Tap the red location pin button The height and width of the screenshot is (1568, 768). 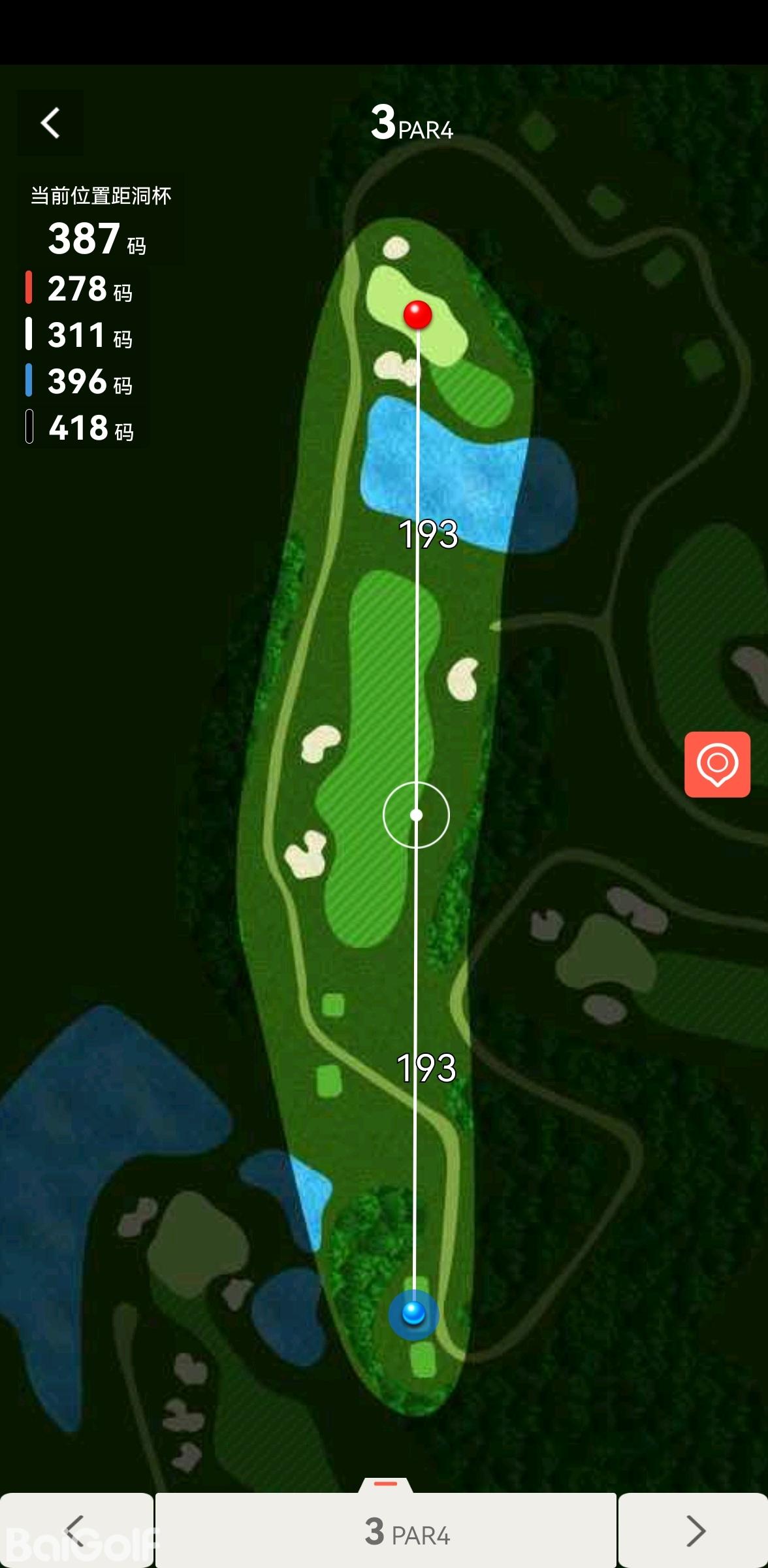(717, 764)
